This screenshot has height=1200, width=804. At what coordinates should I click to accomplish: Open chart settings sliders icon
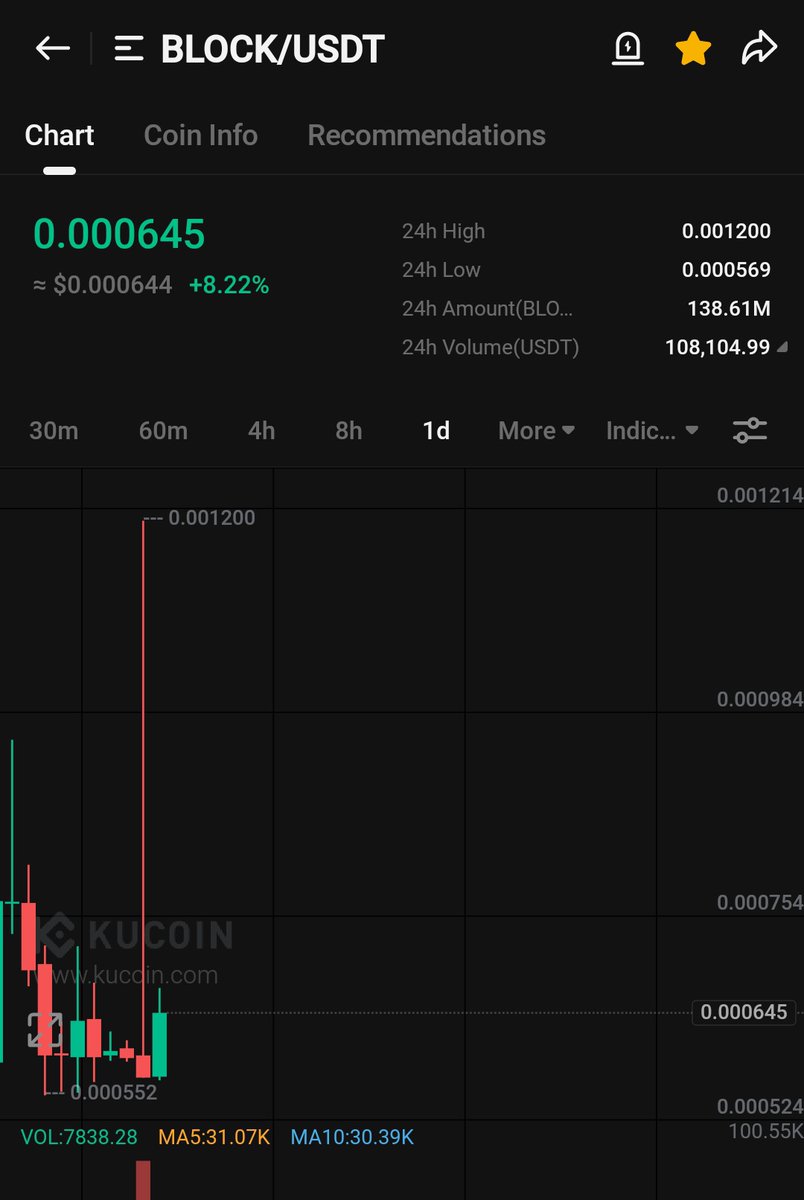tap(750, 431)
